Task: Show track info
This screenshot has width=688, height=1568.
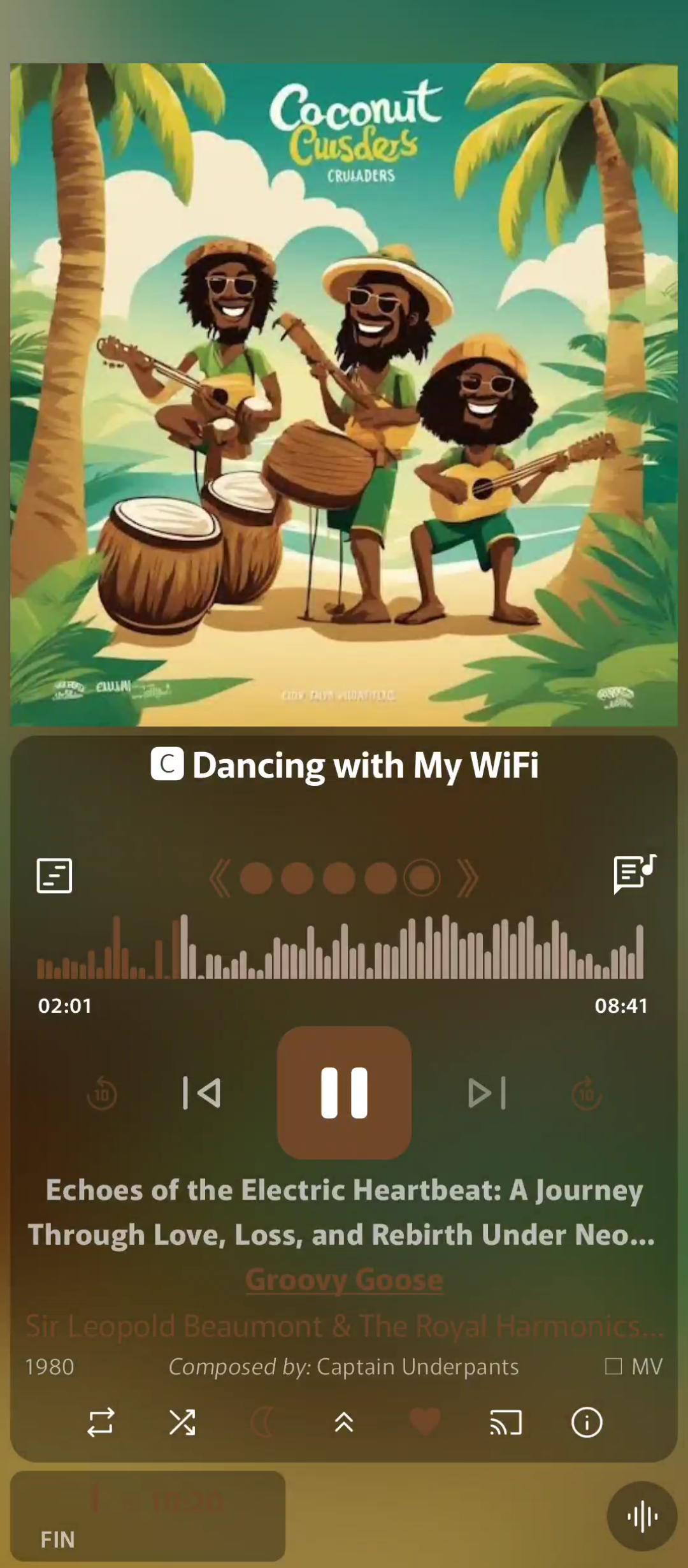Action: (x=587, y=1422)
